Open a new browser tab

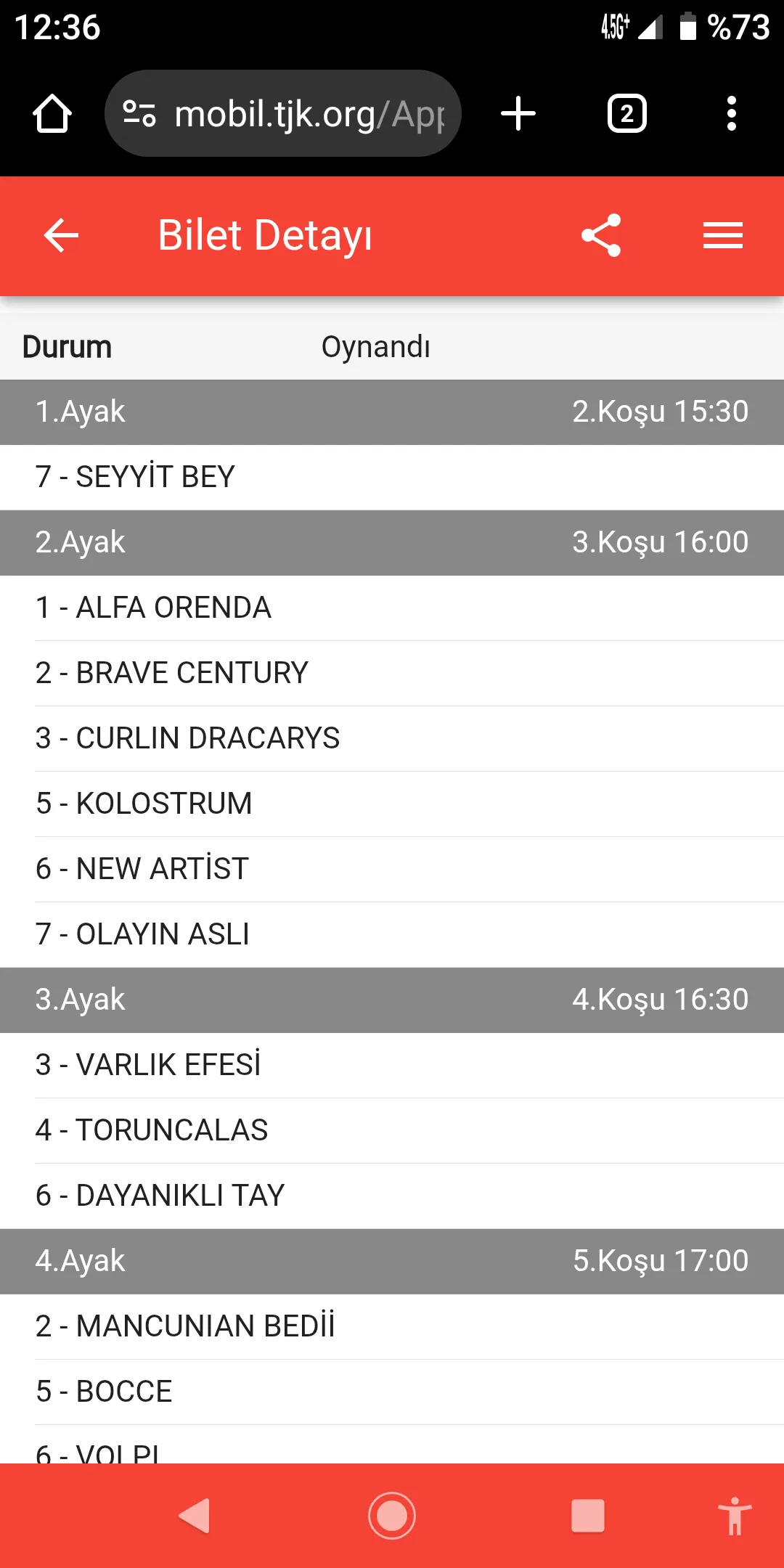[518, 114]
